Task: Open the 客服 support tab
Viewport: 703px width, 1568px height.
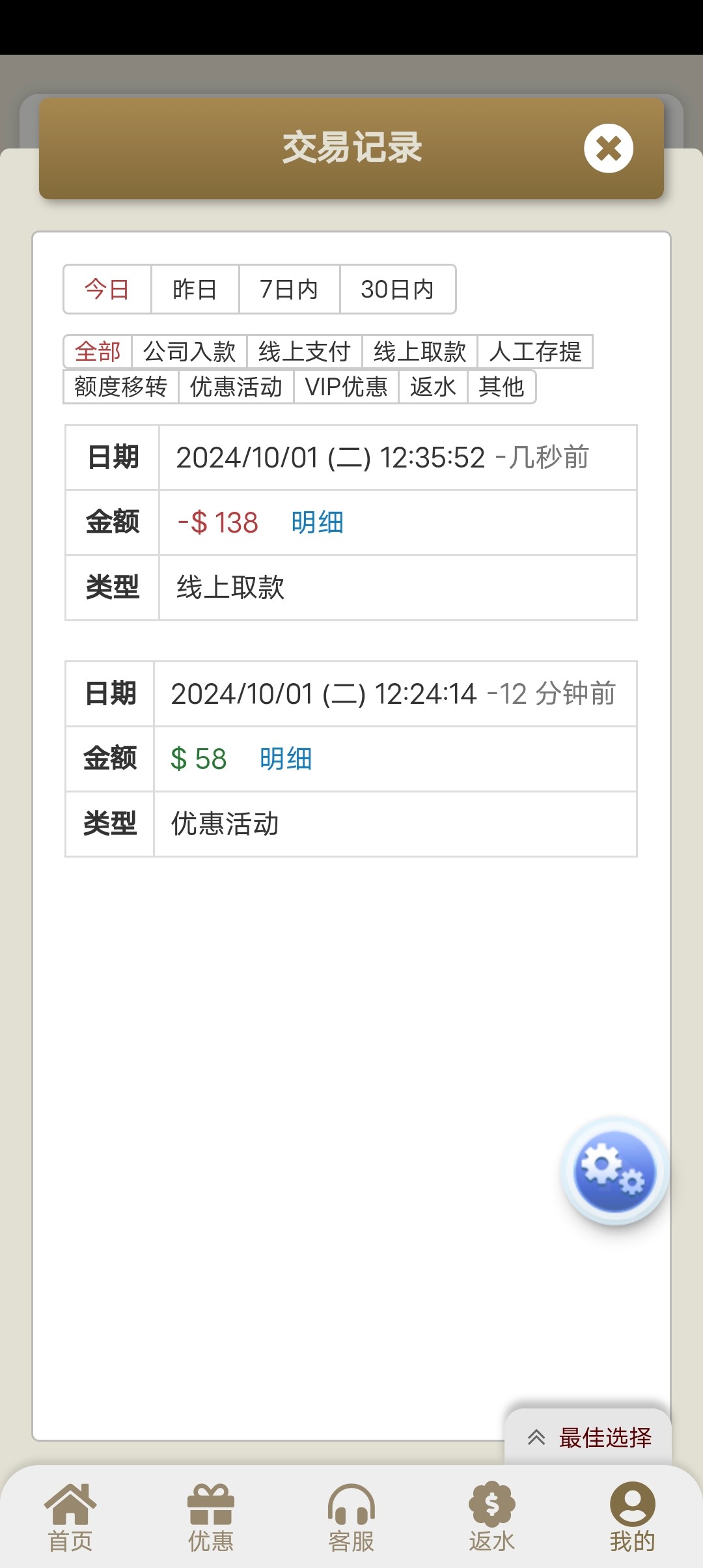Action: coord(351,1517)
